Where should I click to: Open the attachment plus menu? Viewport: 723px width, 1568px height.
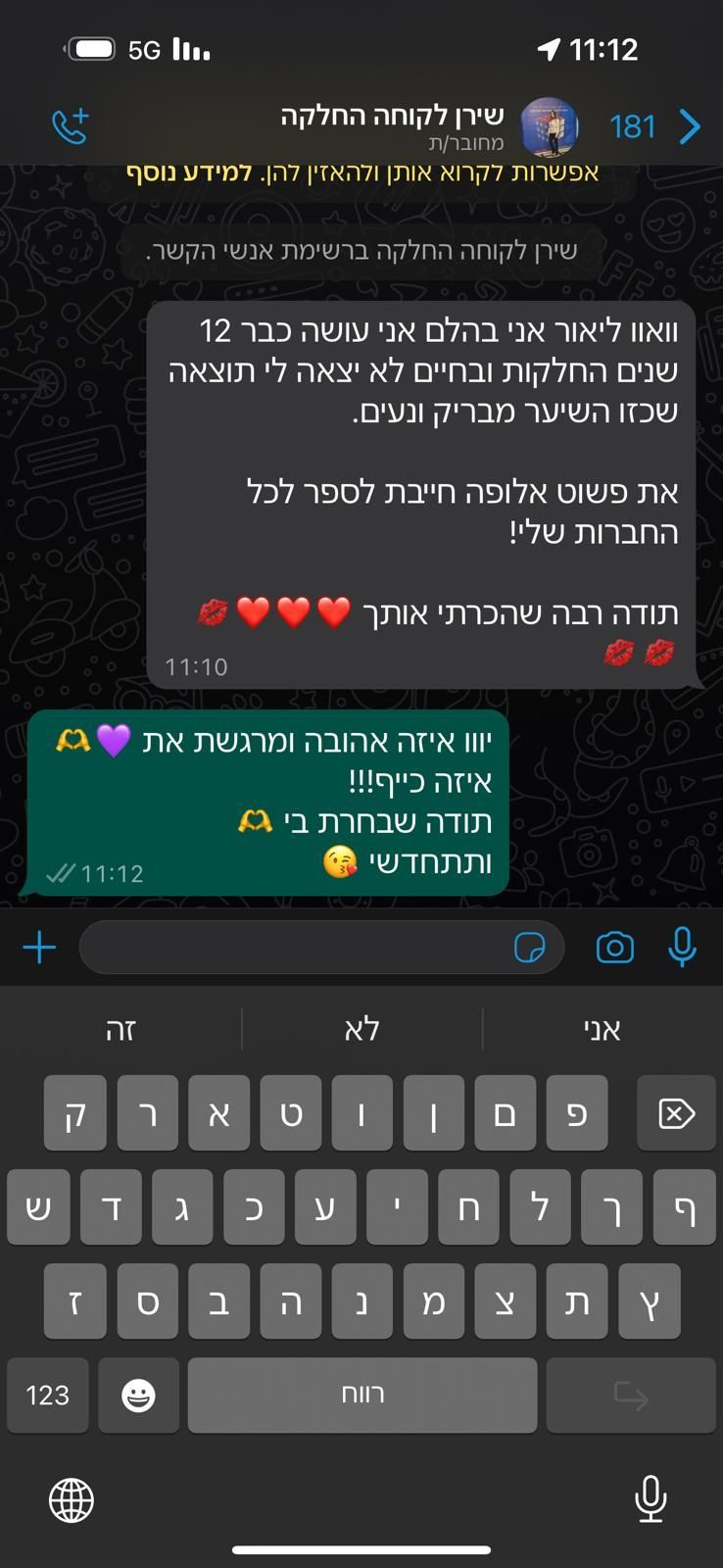[x=39, y=948]
